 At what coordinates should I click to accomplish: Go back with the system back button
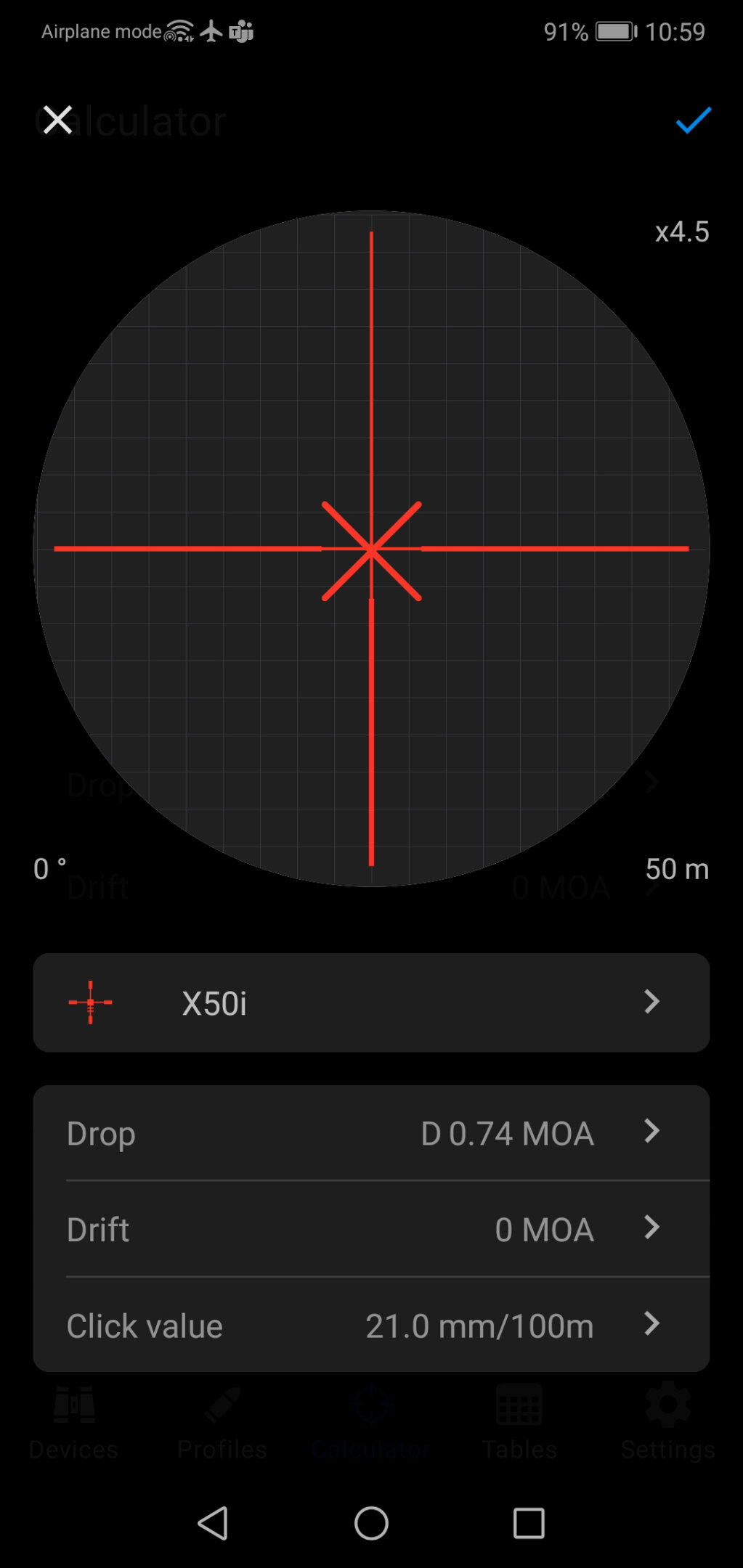(x=214, y=1523)
